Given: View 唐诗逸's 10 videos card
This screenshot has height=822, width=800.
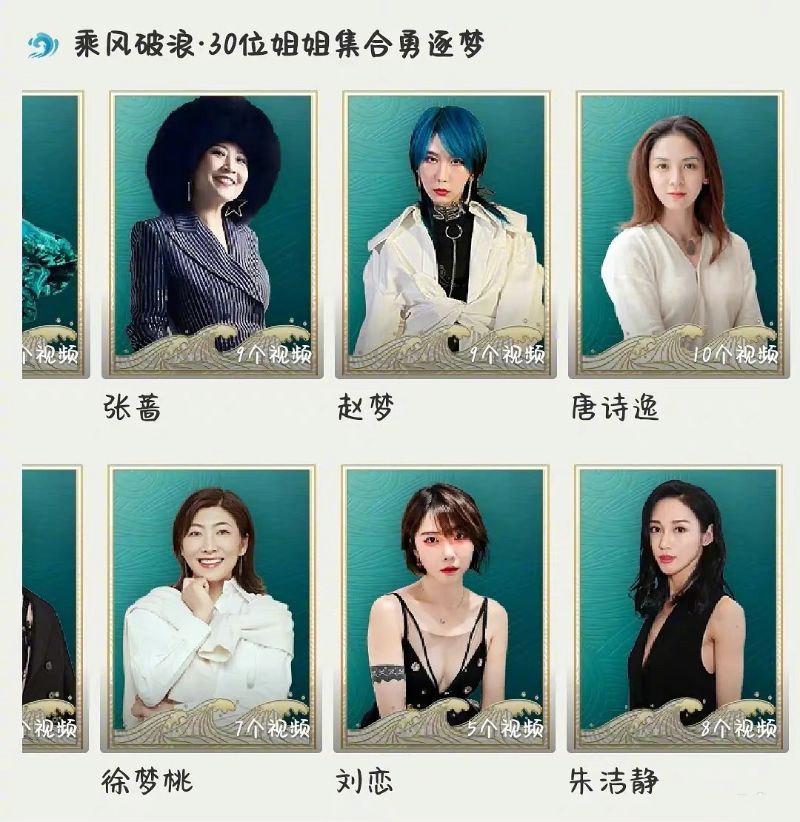Looking at the screenshot, I should pos(680,233).
